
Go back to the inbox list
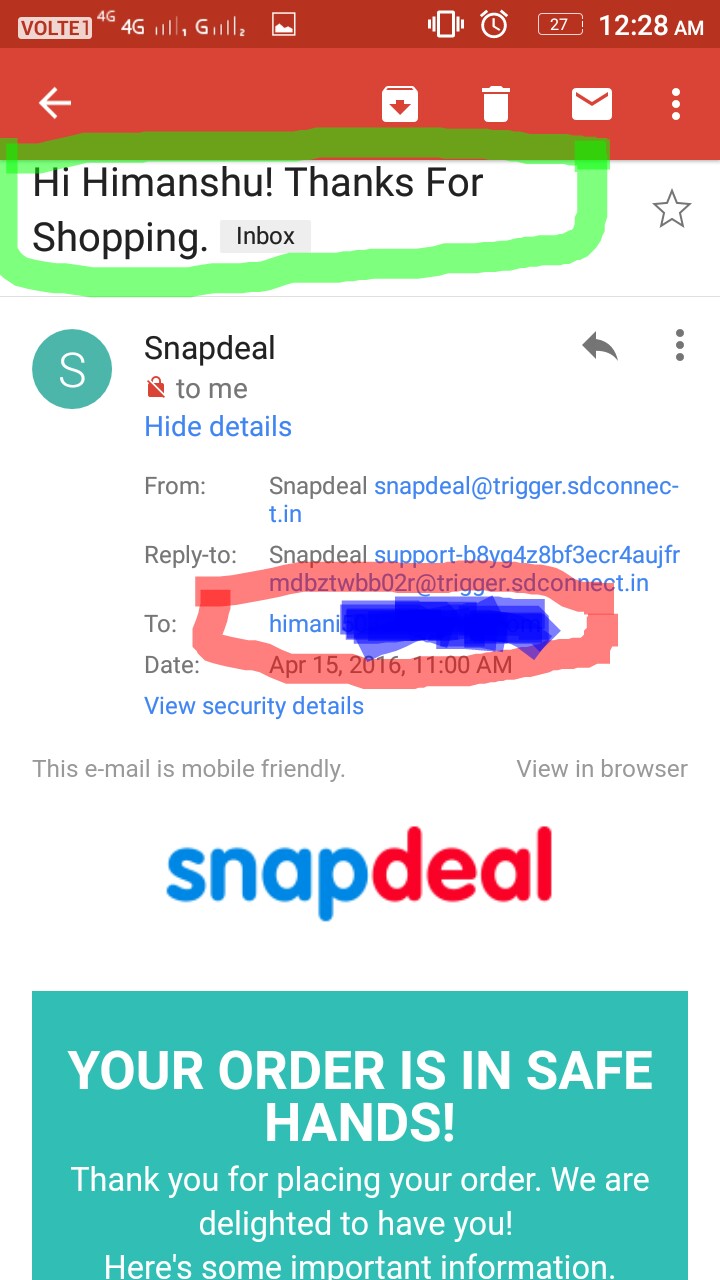coord(54,103)
